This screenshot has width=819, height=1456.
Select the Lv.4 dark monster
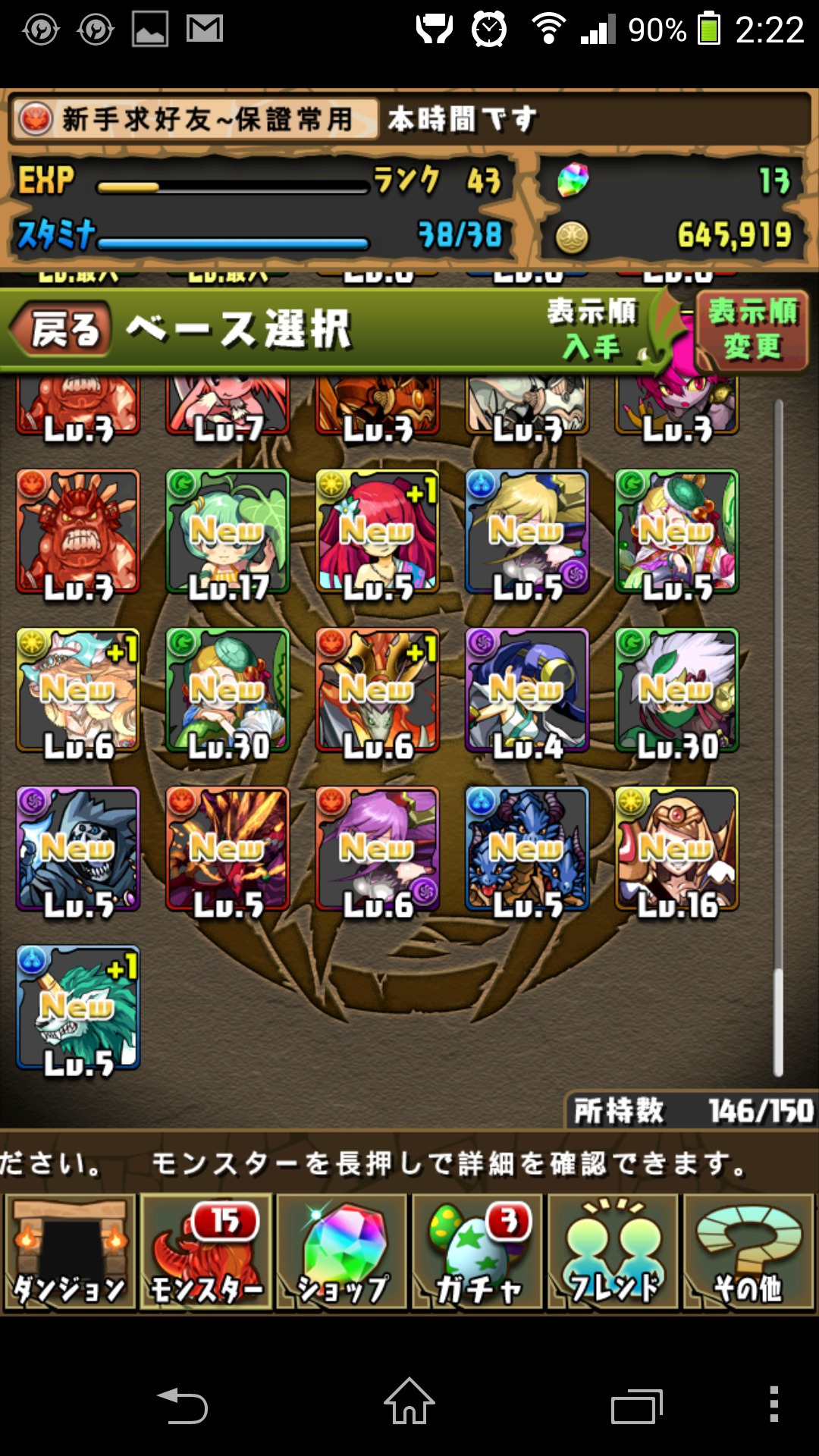point(527,691)
